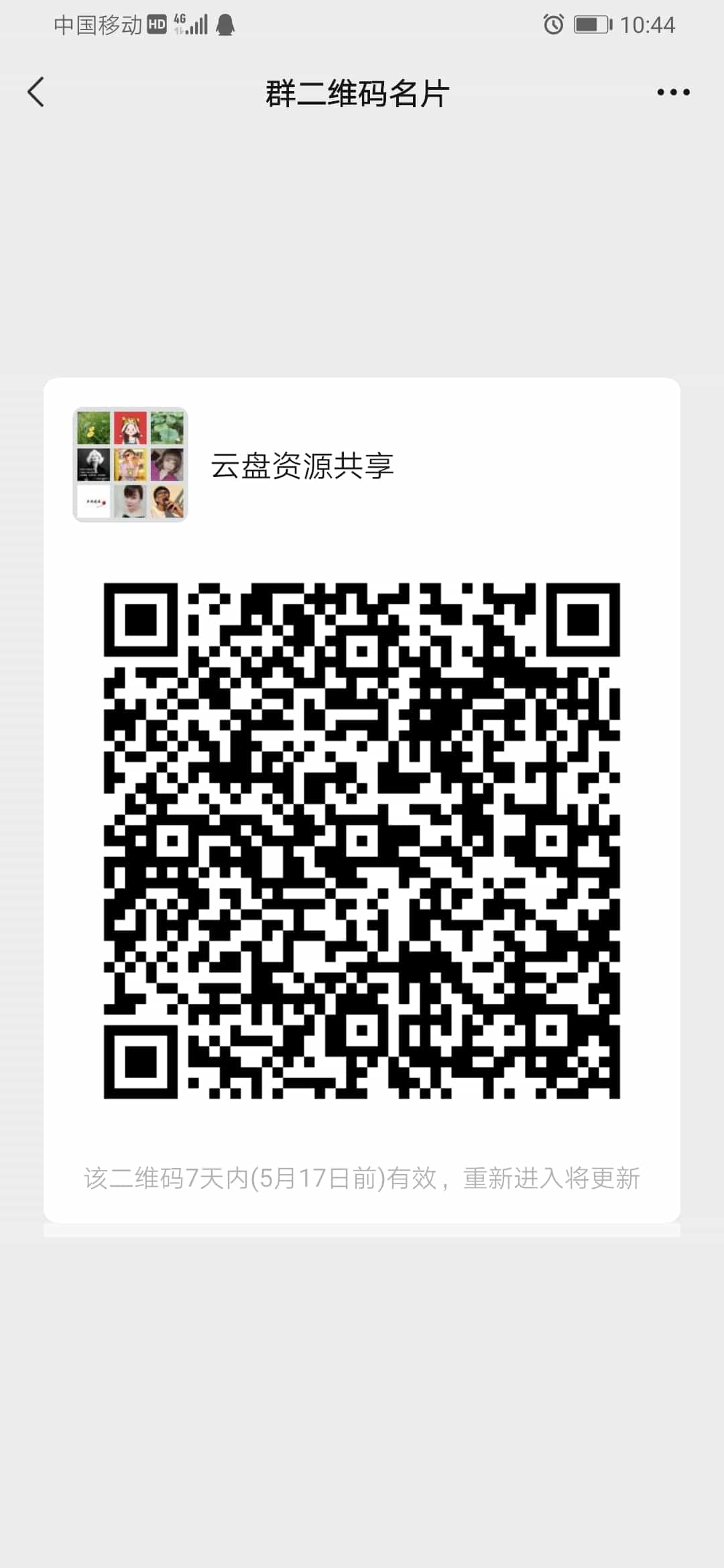Go back using the top-left arrow
724x1568 pixels.
(36, 92)
